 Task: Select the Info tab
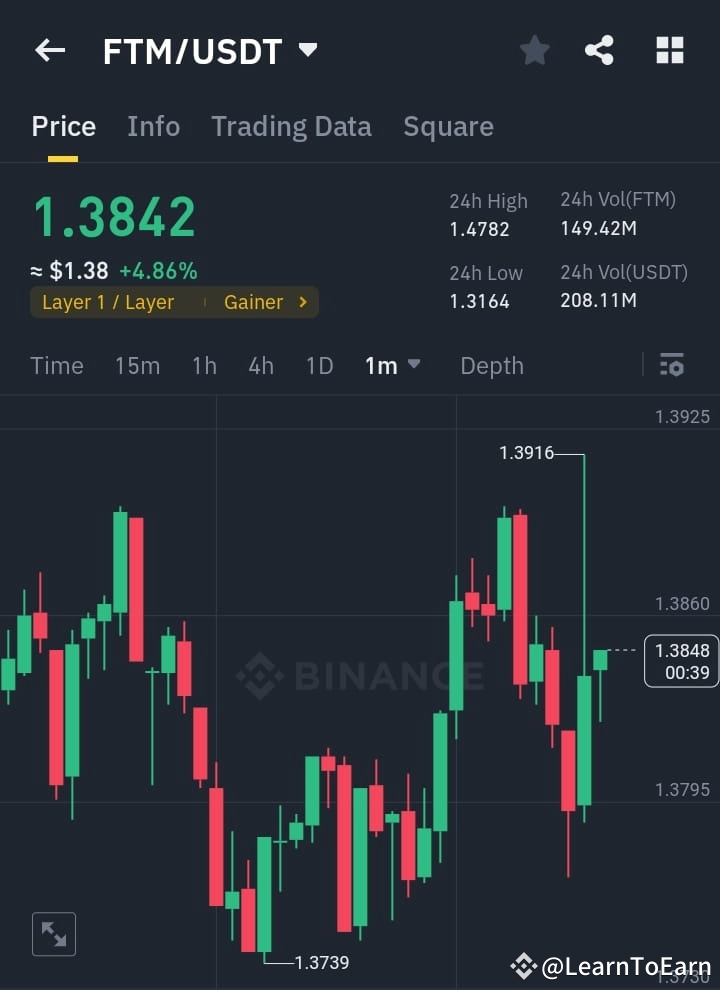[153, 126]
